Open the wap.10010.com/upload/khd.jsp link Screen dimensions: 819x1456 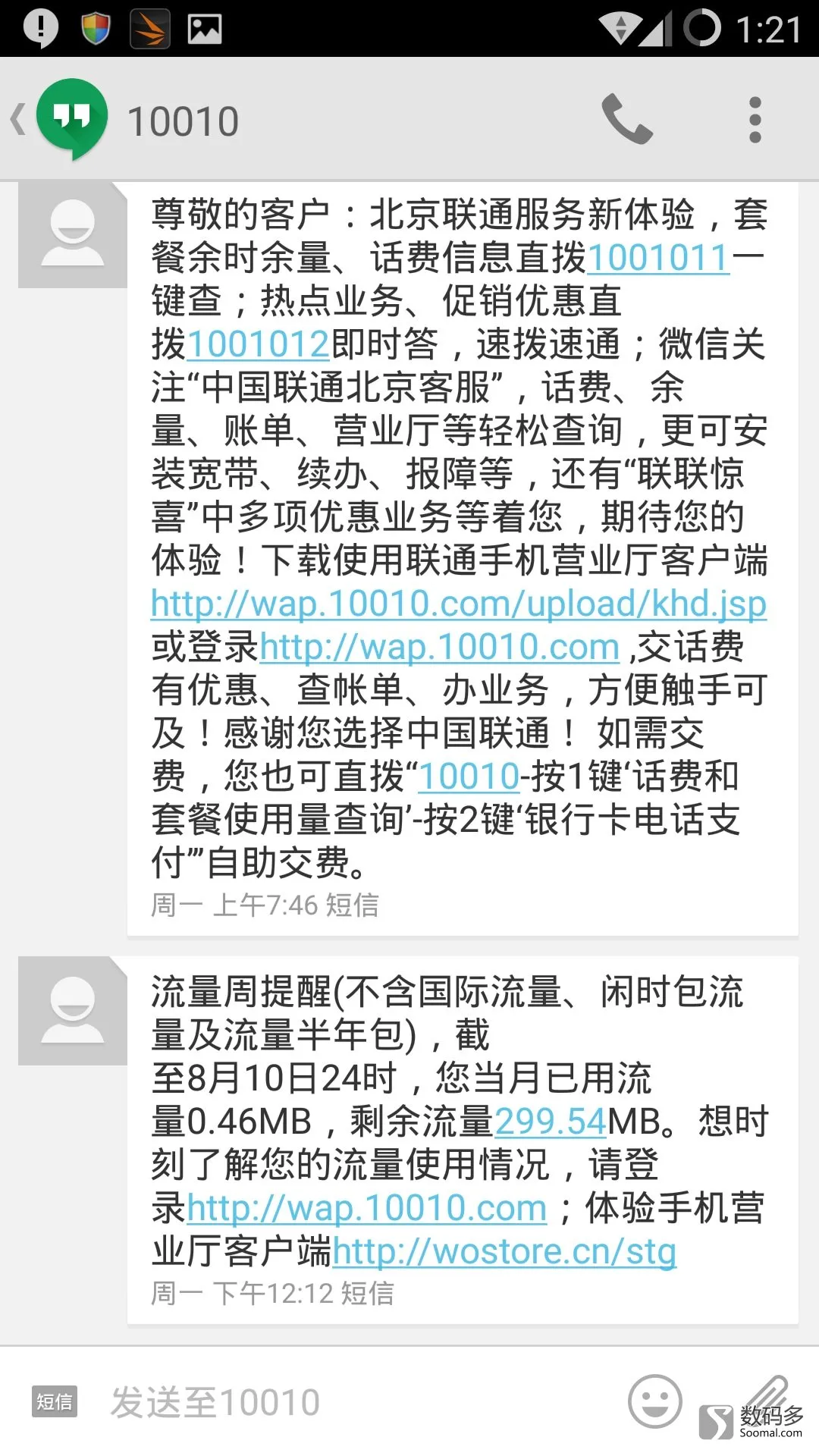[x=459, y=604]
